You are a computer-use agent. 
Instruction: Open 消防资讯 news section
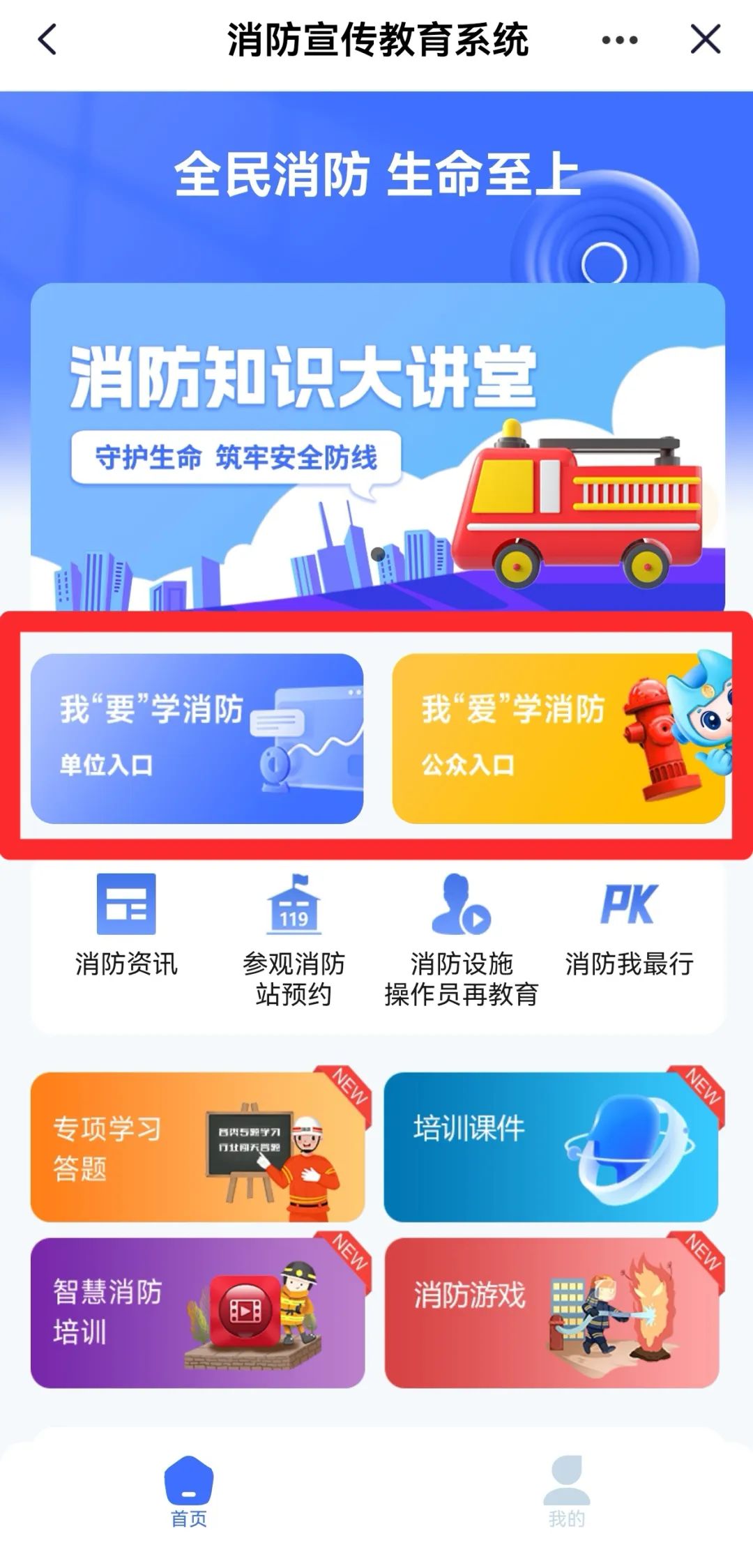tap(126, 924)
